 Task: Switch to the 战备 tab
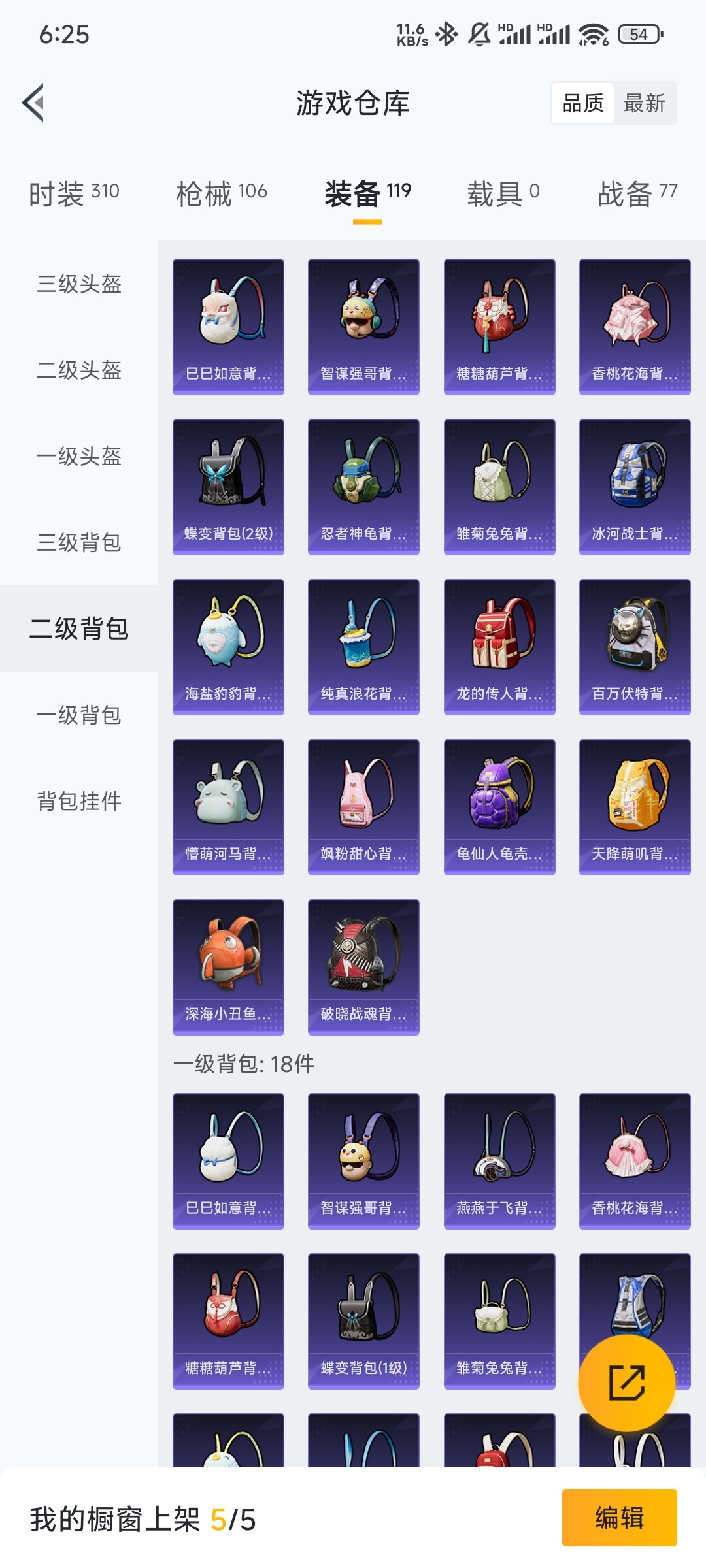(x=637, y=193)
